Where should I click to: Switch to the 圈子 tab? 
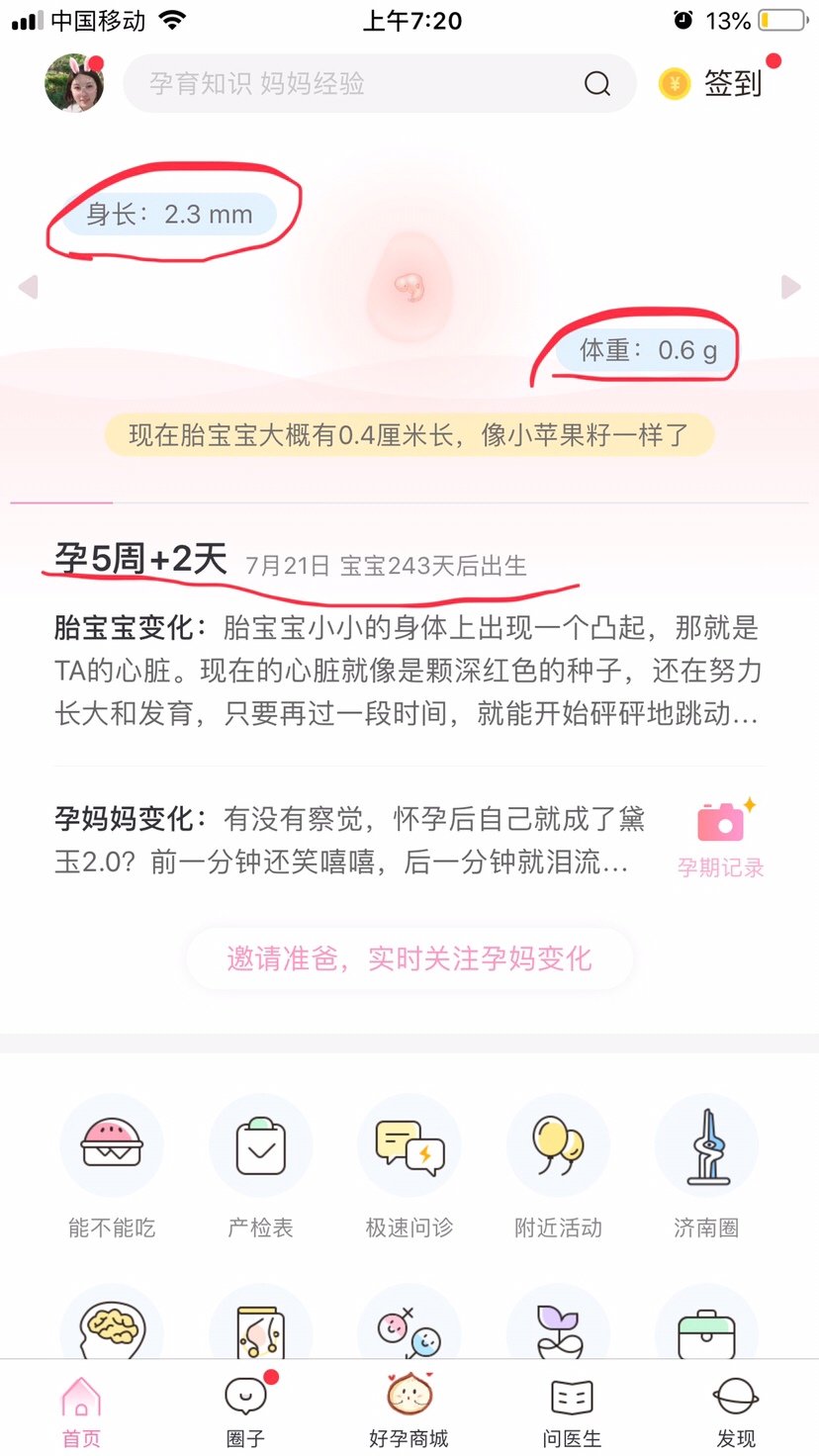point(245,1410)
